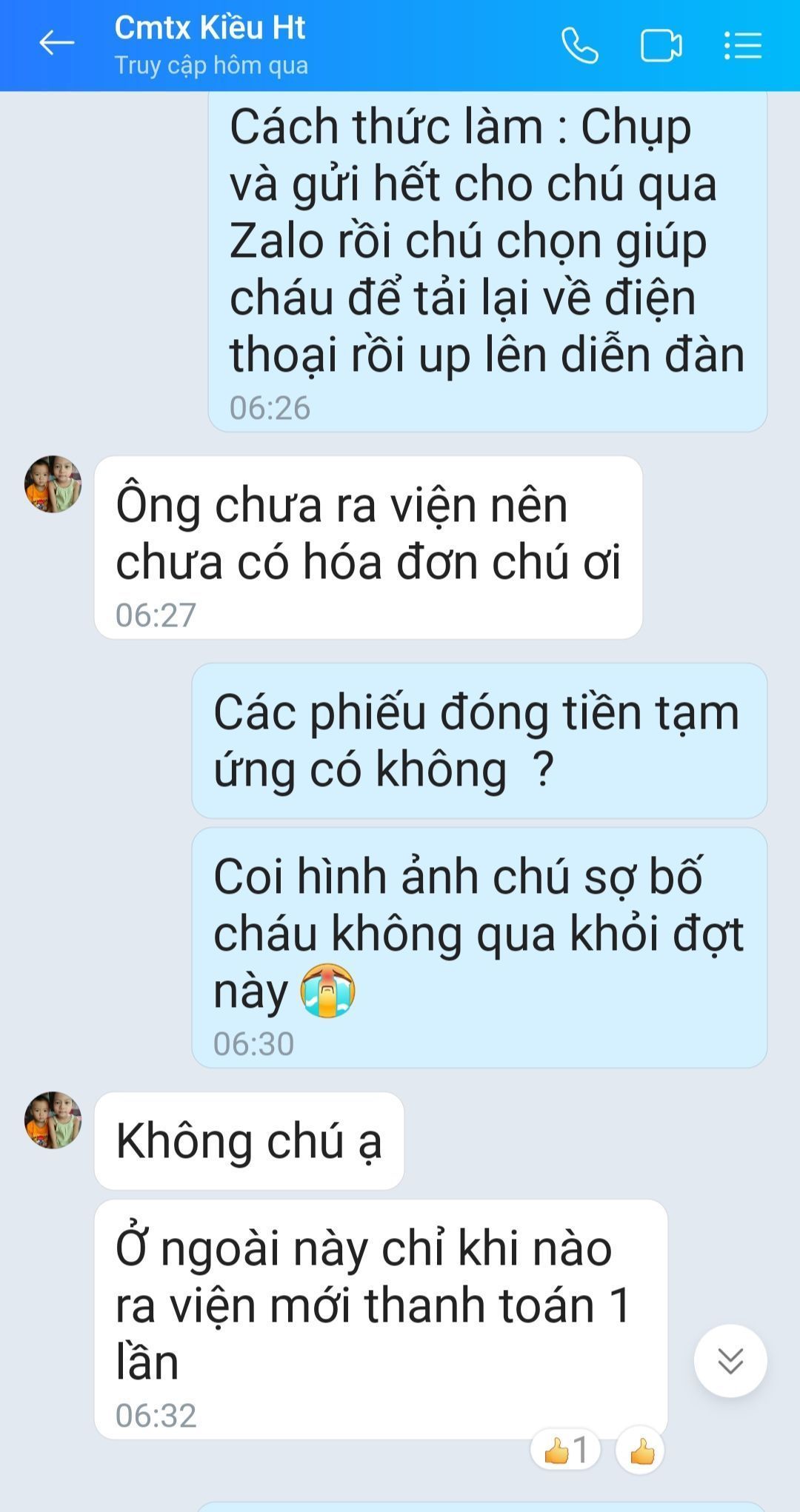
Task: Go back from the Cmtx Kiều Ht chat
Action: coord(56,44)
